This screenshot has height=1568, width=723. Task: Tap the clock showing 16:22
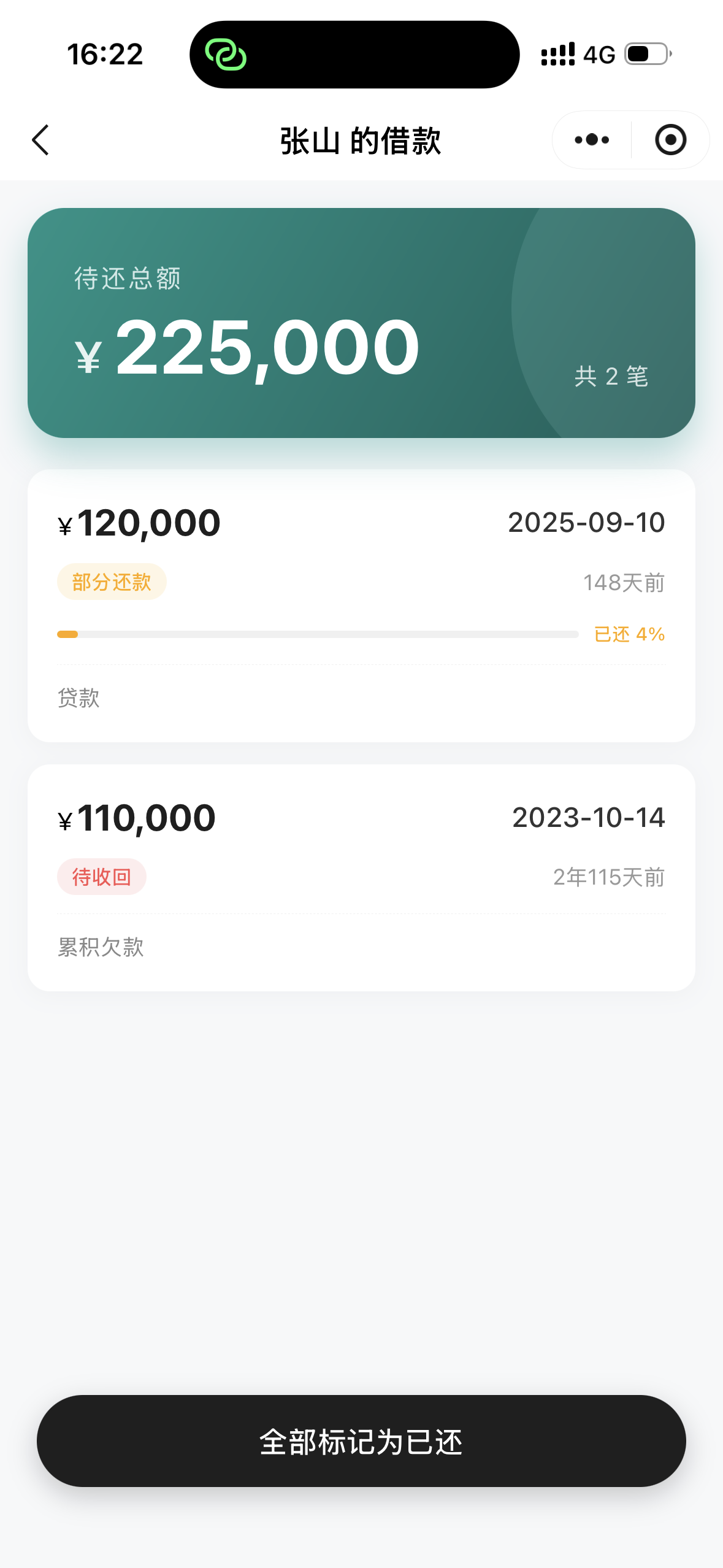105,55
